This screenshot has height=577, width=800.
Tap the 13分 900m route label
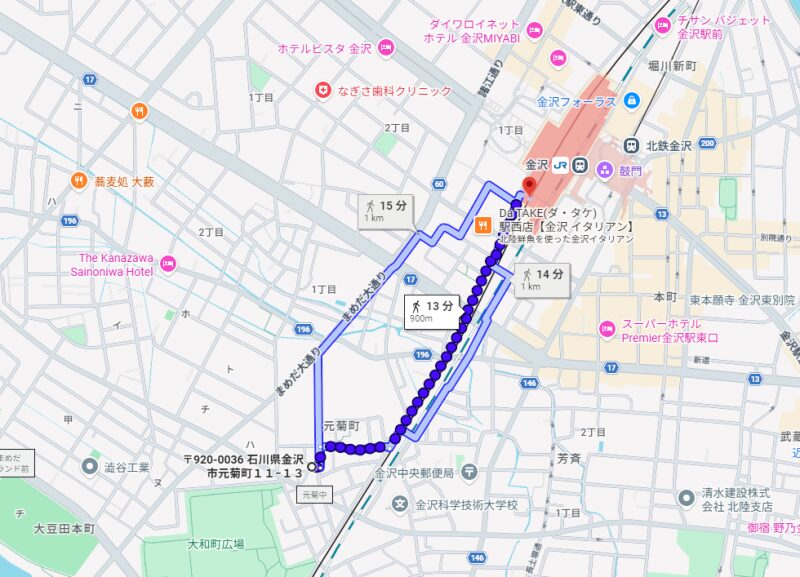pos(431,311)
